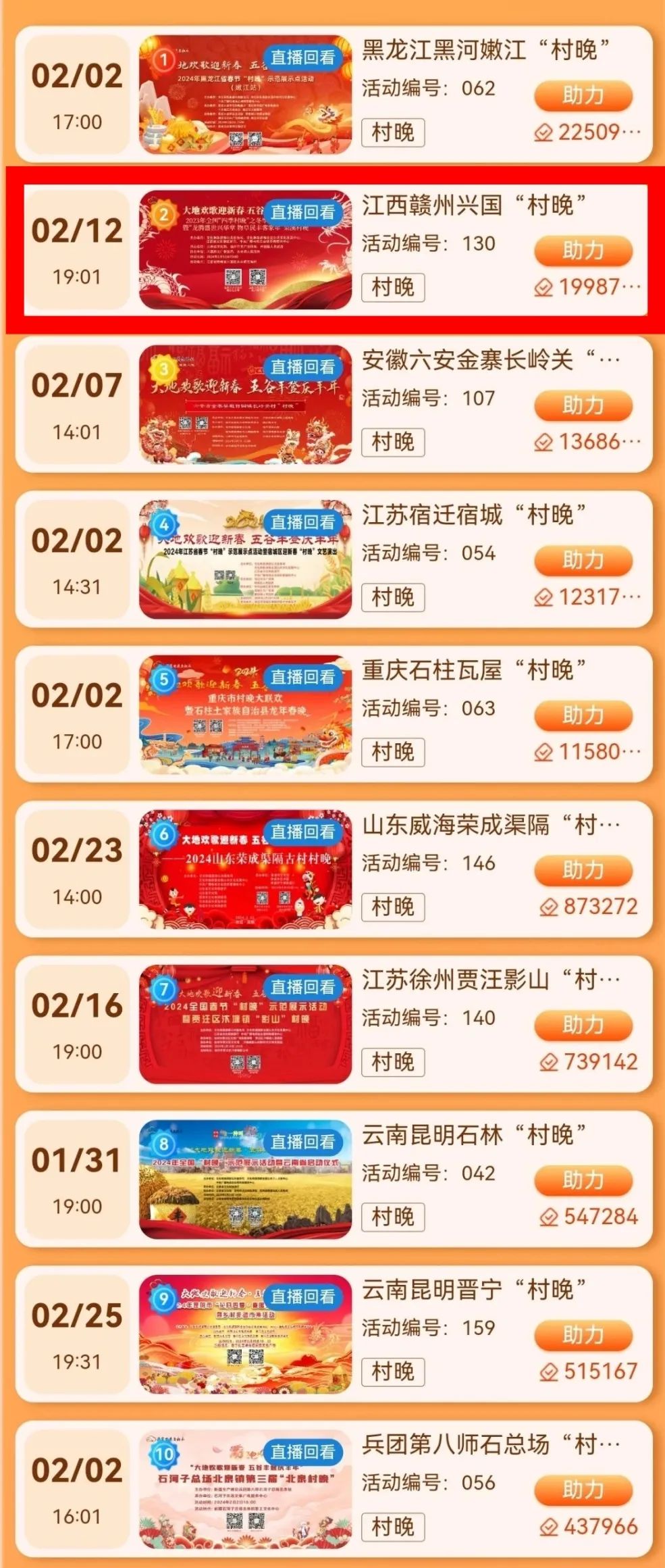Image resolution: width=665 pixels, height=1568 pixels.
Task: Open 黑龙江黑河嫩江 livestream replay poster
Action: click(x=245, y=95)
